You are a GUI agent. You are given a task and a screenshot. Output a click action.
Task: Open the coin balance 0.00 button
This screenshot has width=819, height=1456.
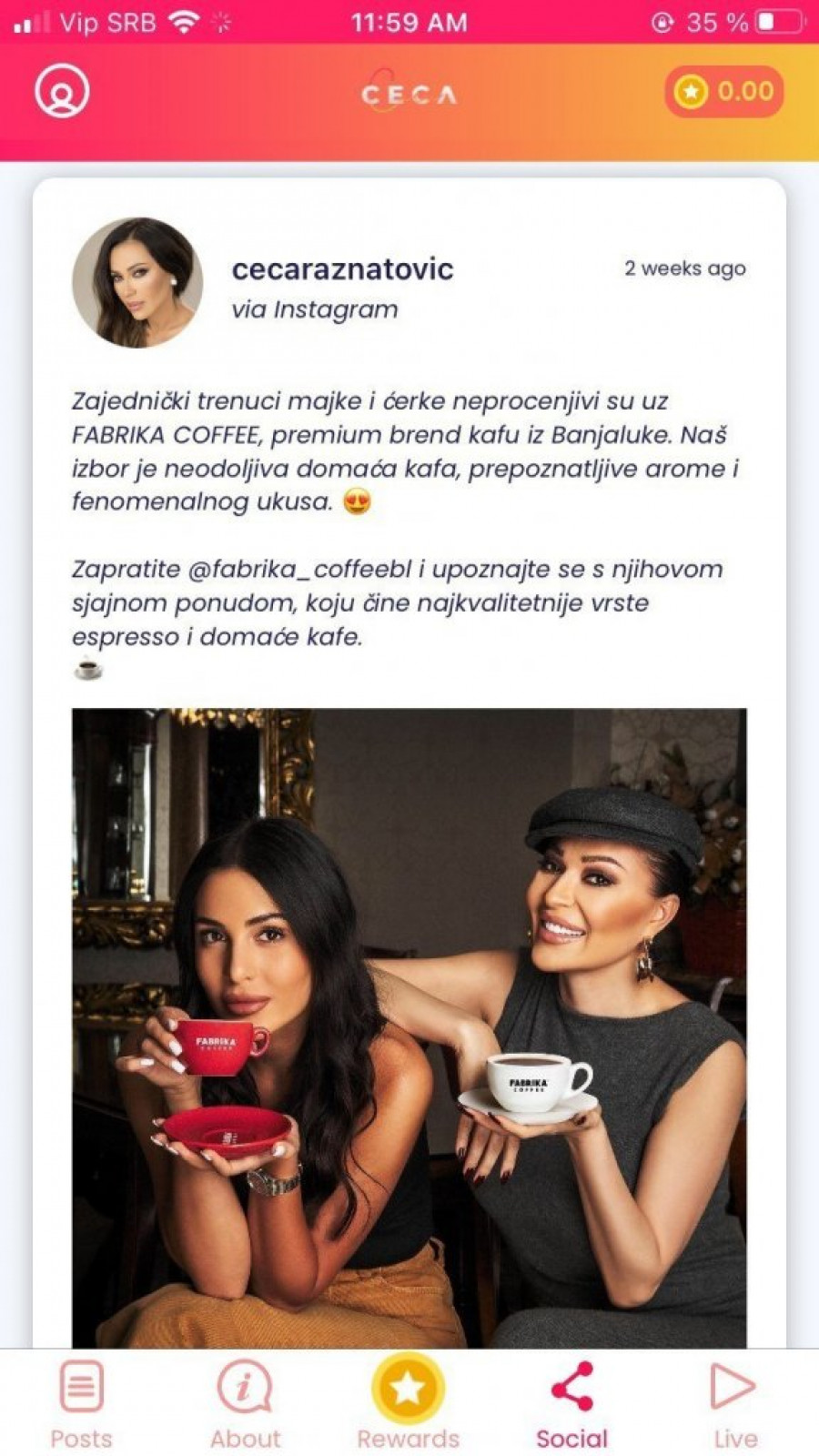coord(724,92)
